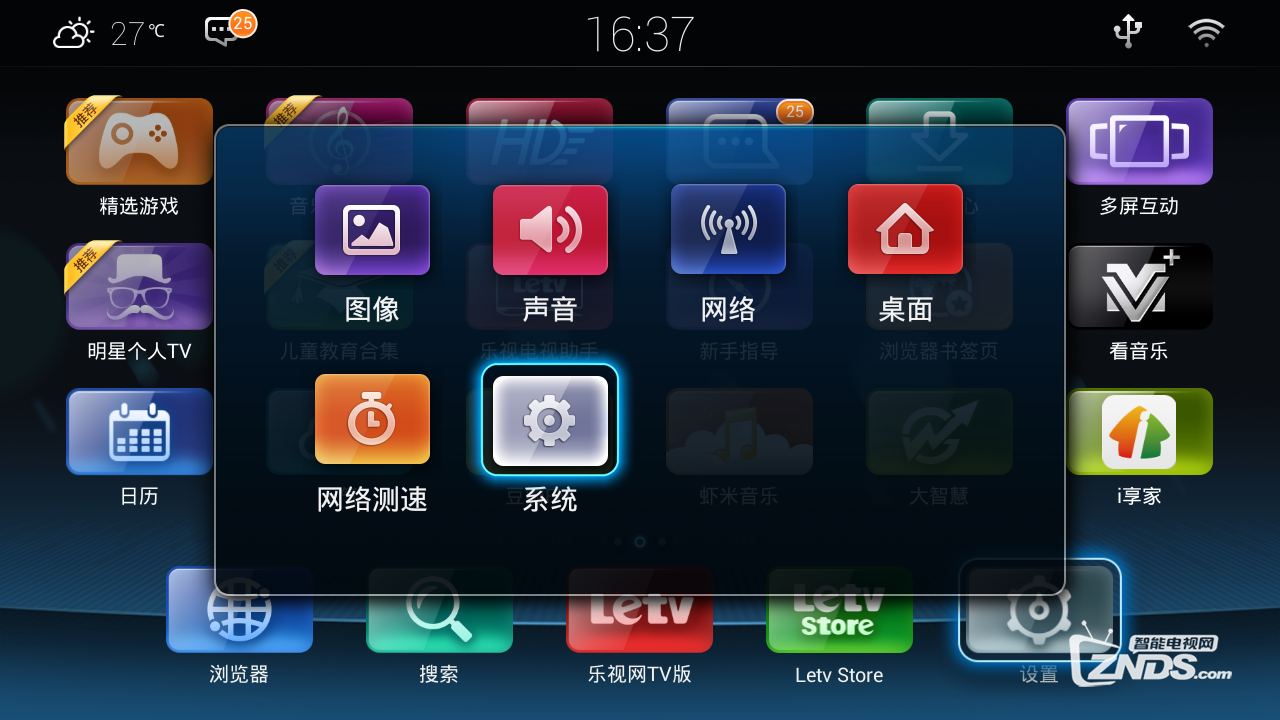Open the 日历 calendar app
Viewport: 1280px width, 720px height.
click(x=139, y=432)
